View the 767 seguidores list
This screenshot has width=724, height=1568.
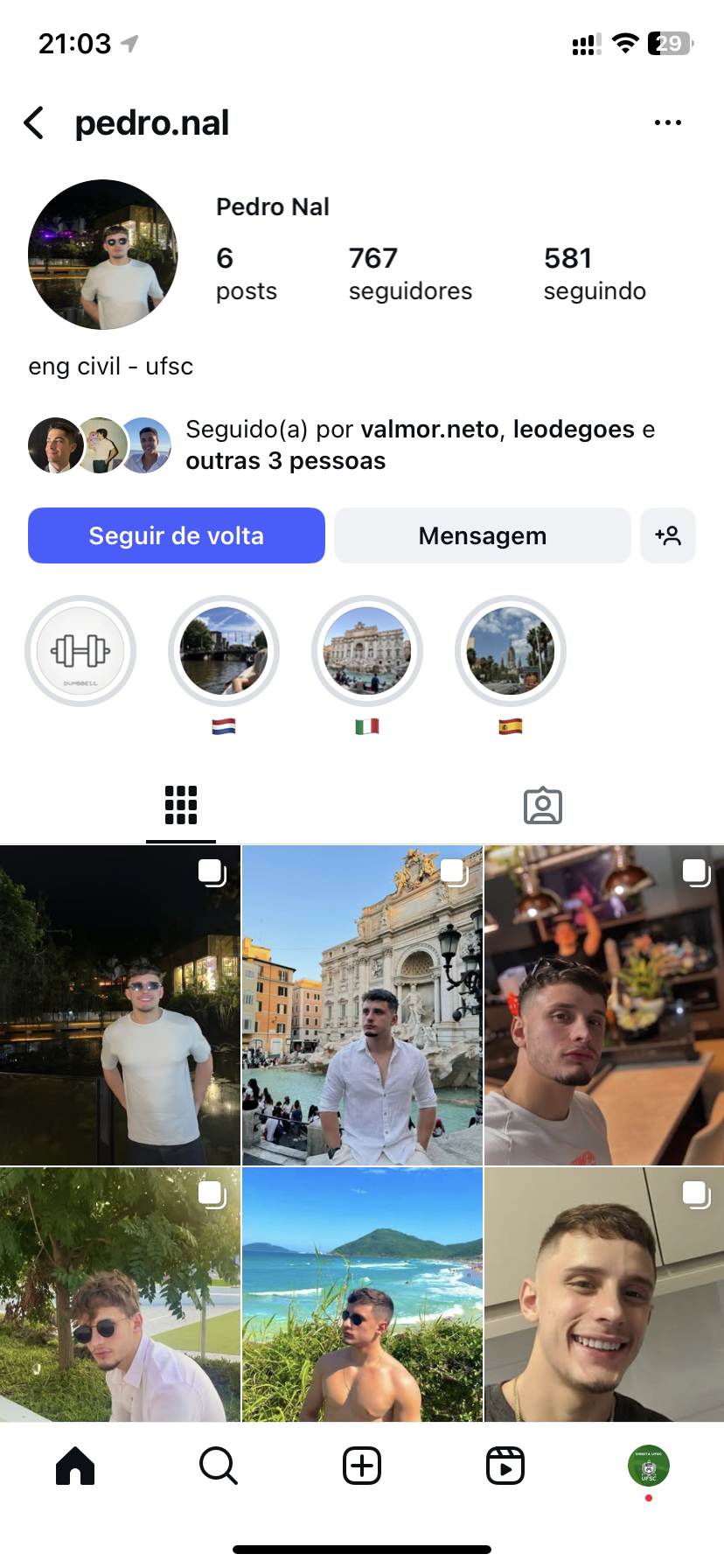(410, 274)
